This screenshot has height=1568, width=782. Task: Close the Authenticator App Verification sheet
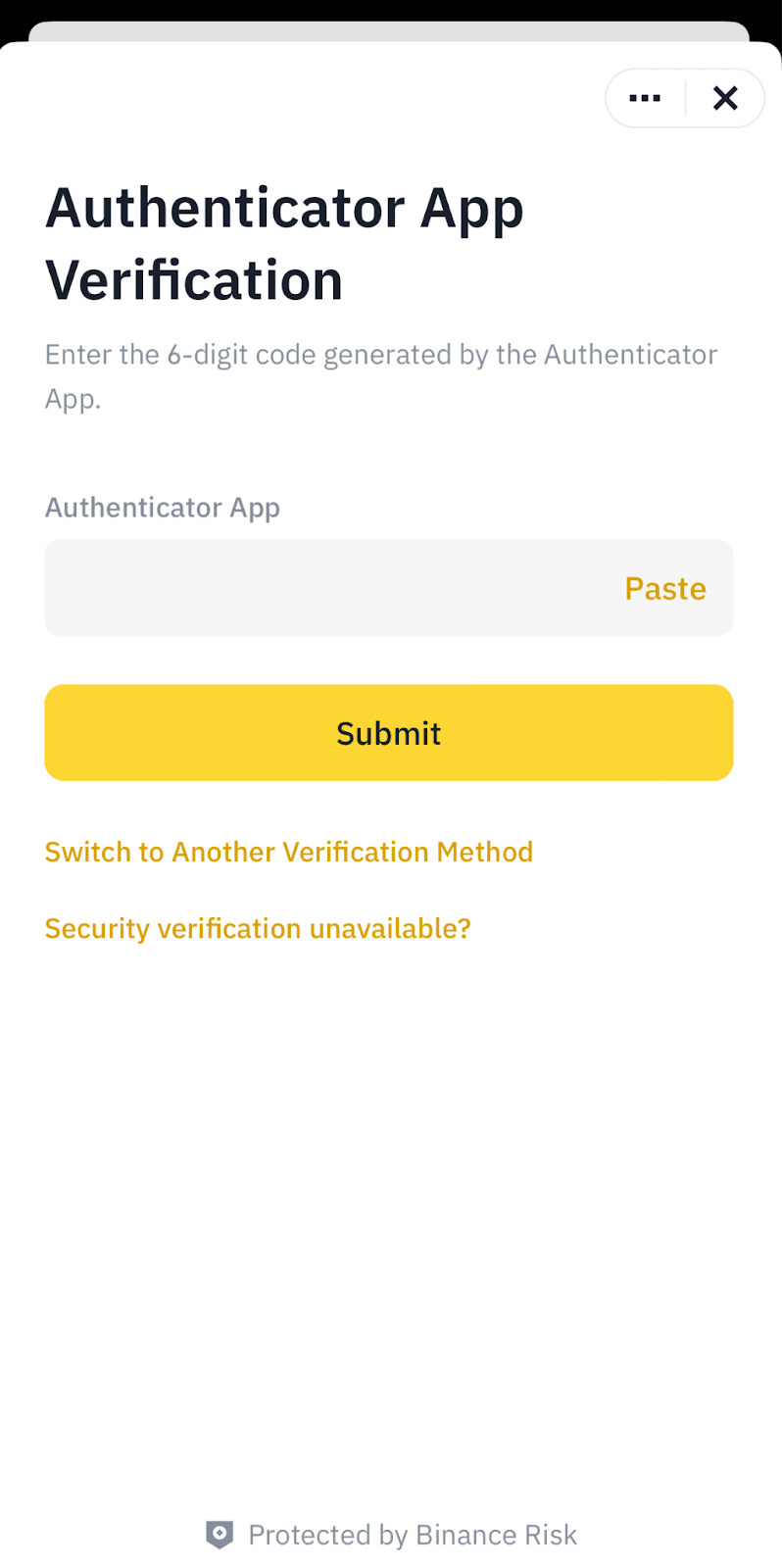[x=725, y=98]
